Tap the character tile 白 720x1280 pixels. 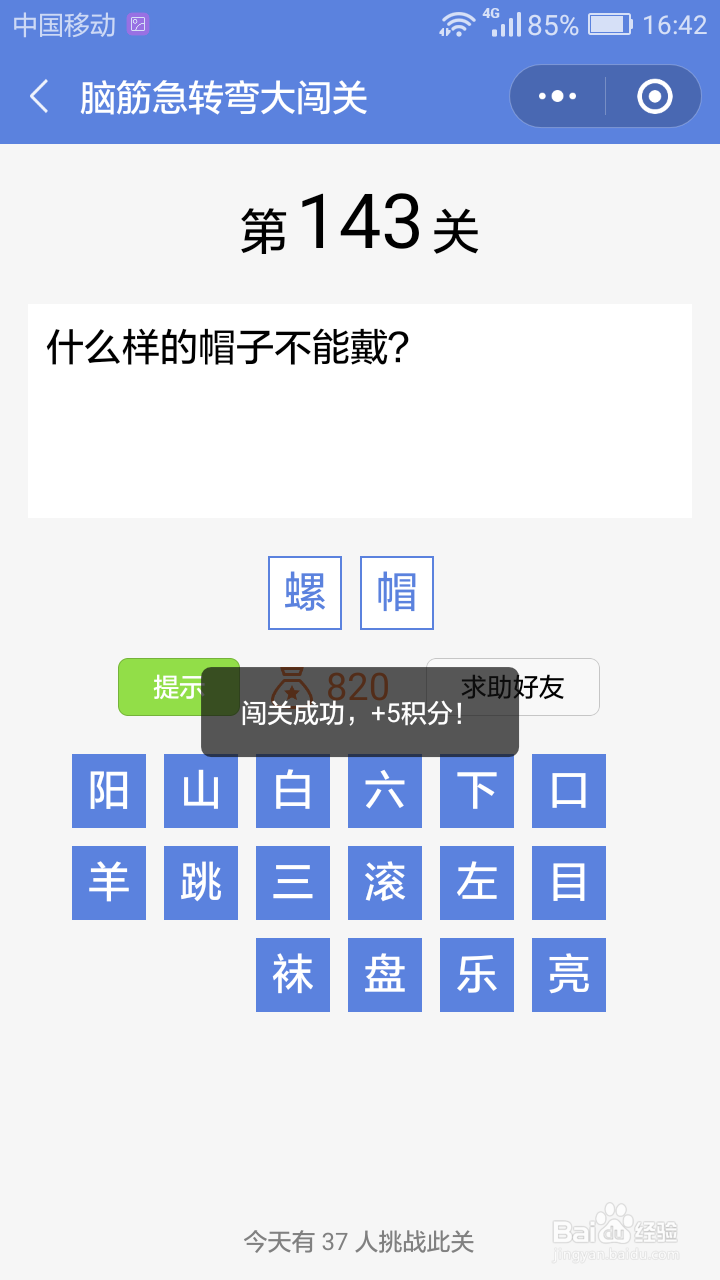pyautogui.click(x=292, y=790)
